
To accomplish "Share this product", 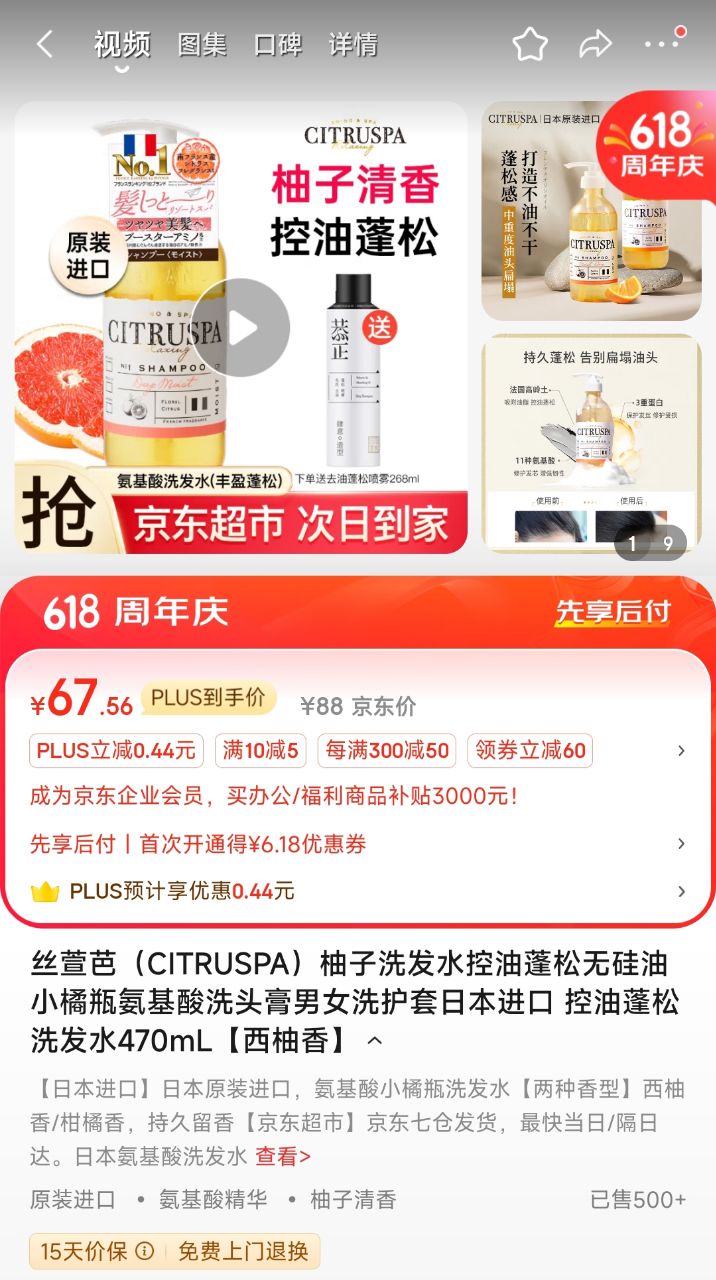I will (595, 44).
